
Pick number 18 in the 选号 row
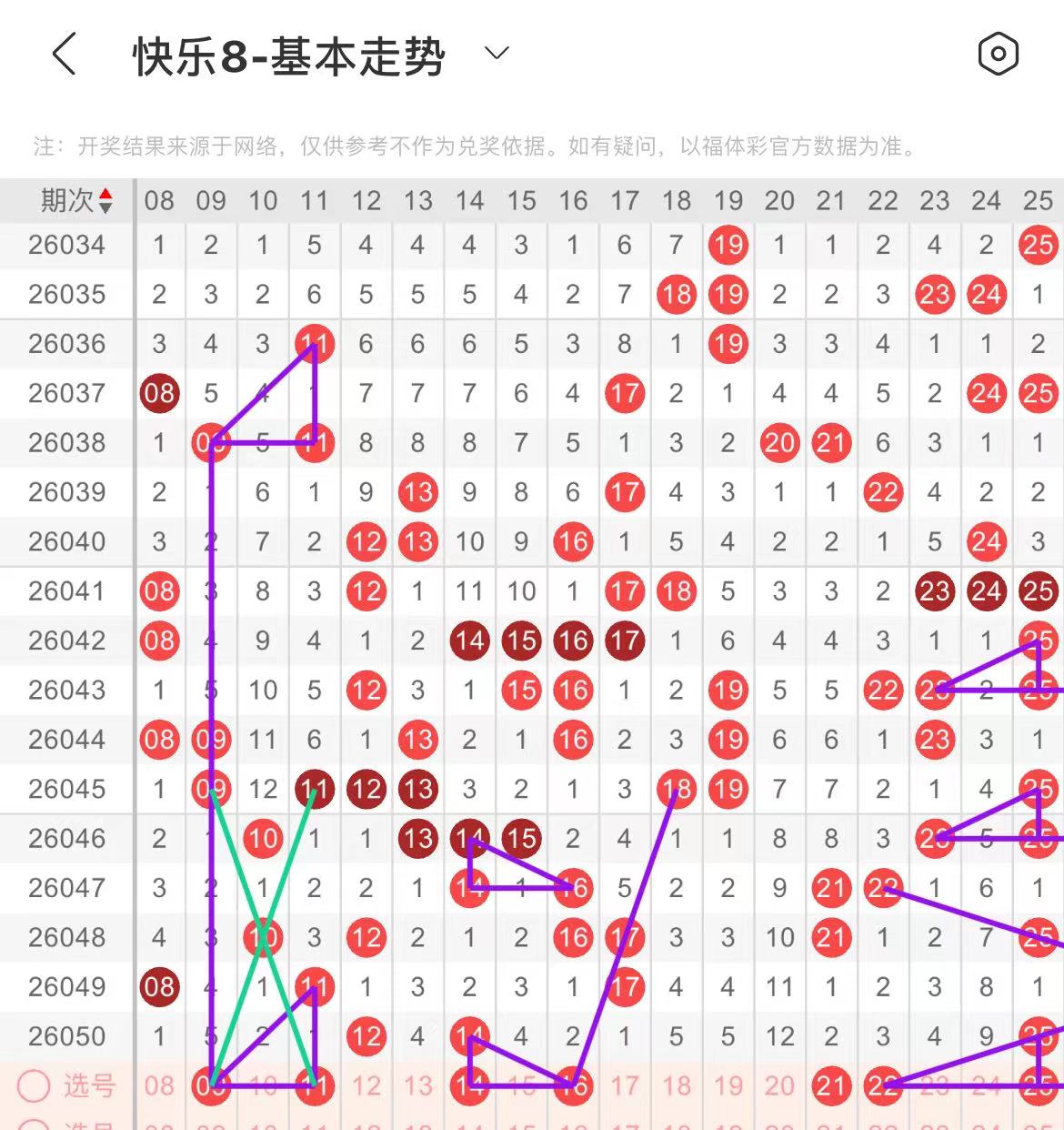[x=677, y=1085]
